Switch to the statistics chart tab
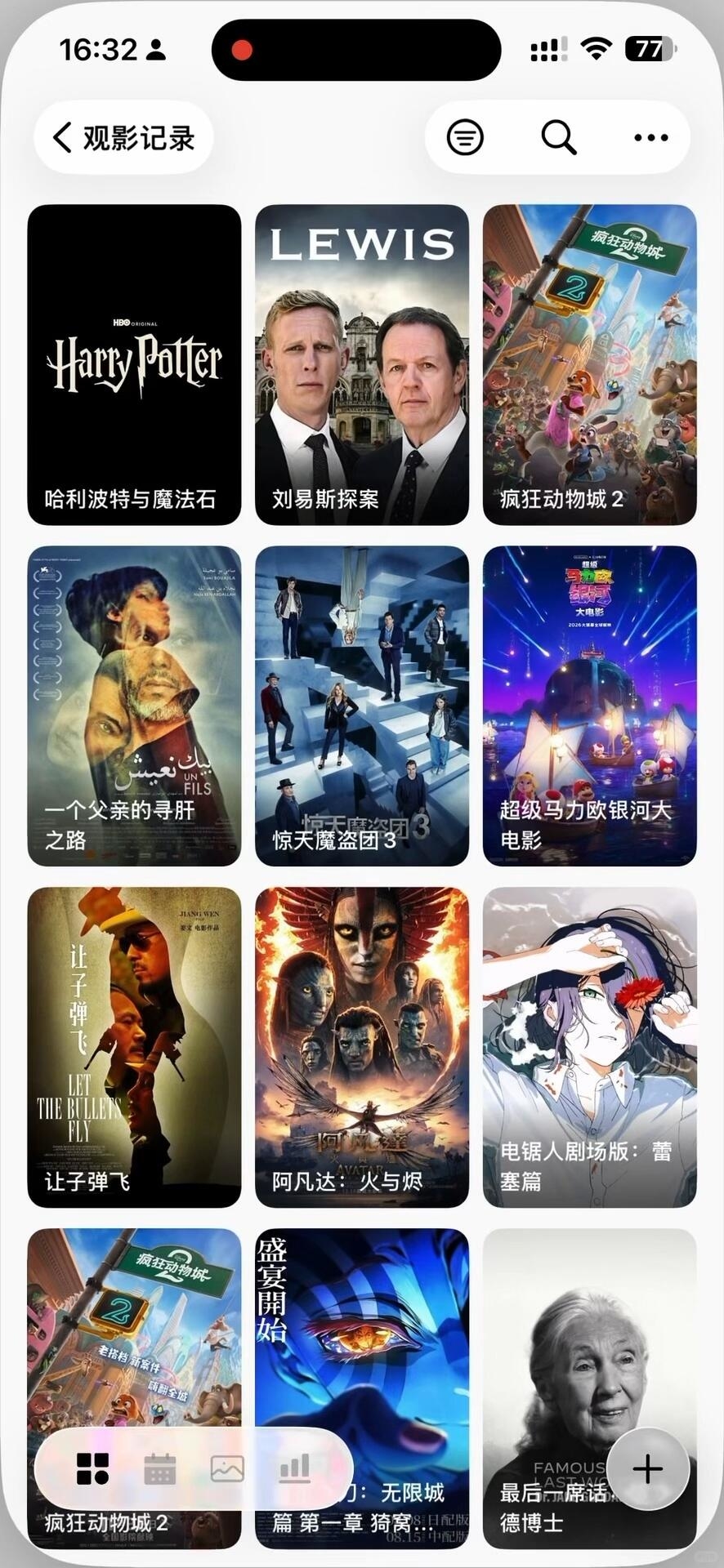 [x=295, y=1468]
